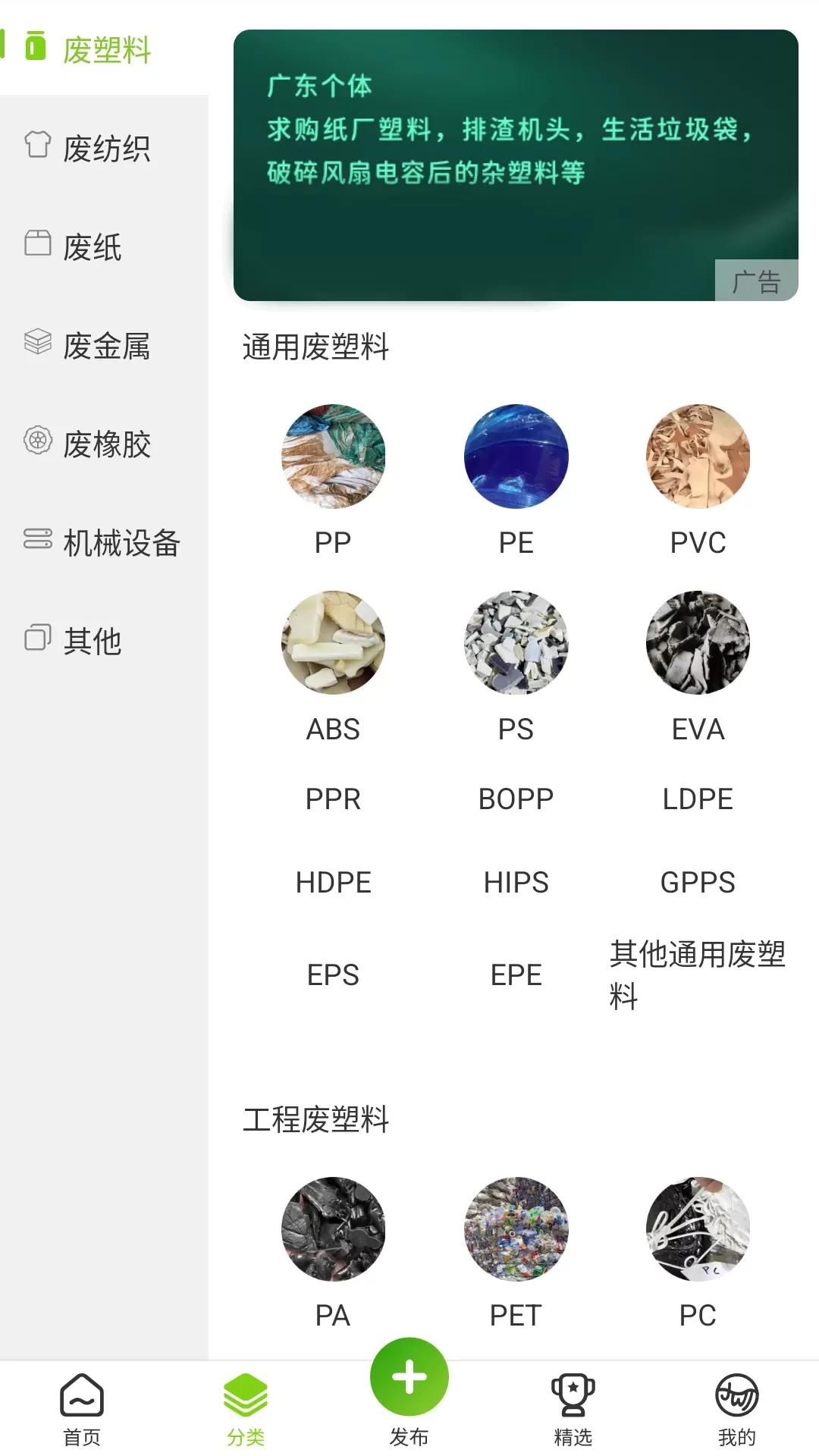This screenshot has height=1456, width=819.
Task: Switch to the 废橡胶 category
Action: 105,444
